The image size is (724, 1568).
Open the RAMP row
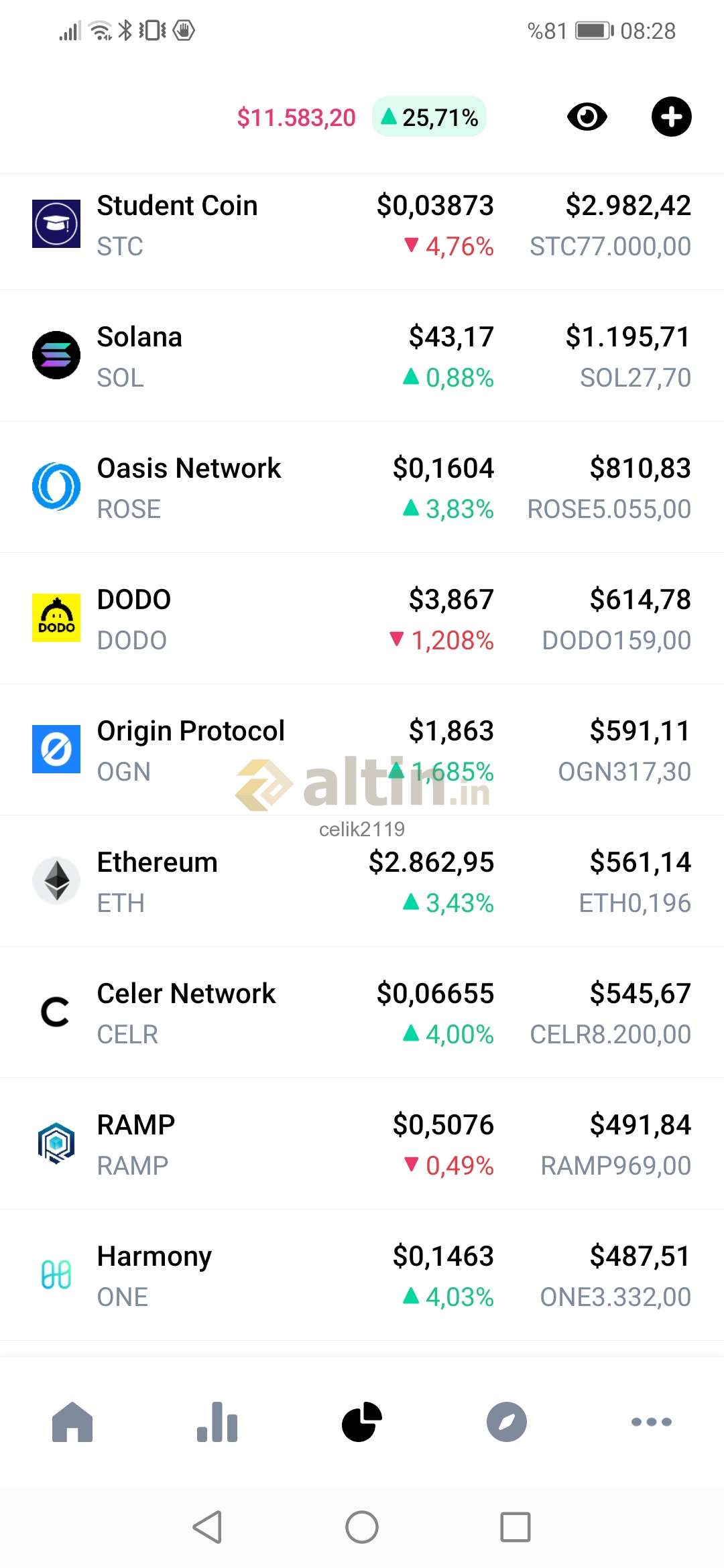(362, 1144)
